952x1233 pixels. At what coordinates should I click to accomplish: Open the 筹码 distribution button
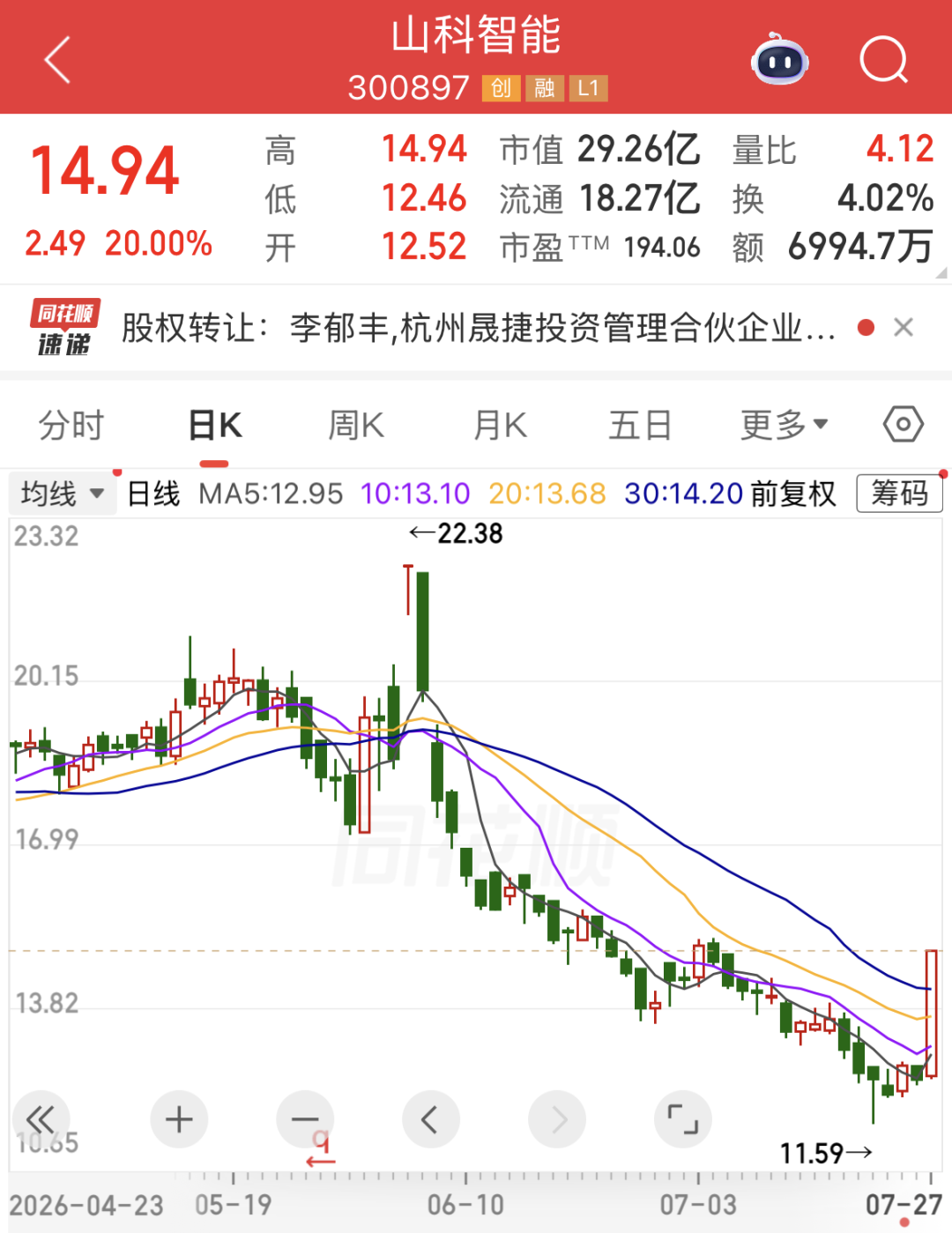[x=899, y=494]
